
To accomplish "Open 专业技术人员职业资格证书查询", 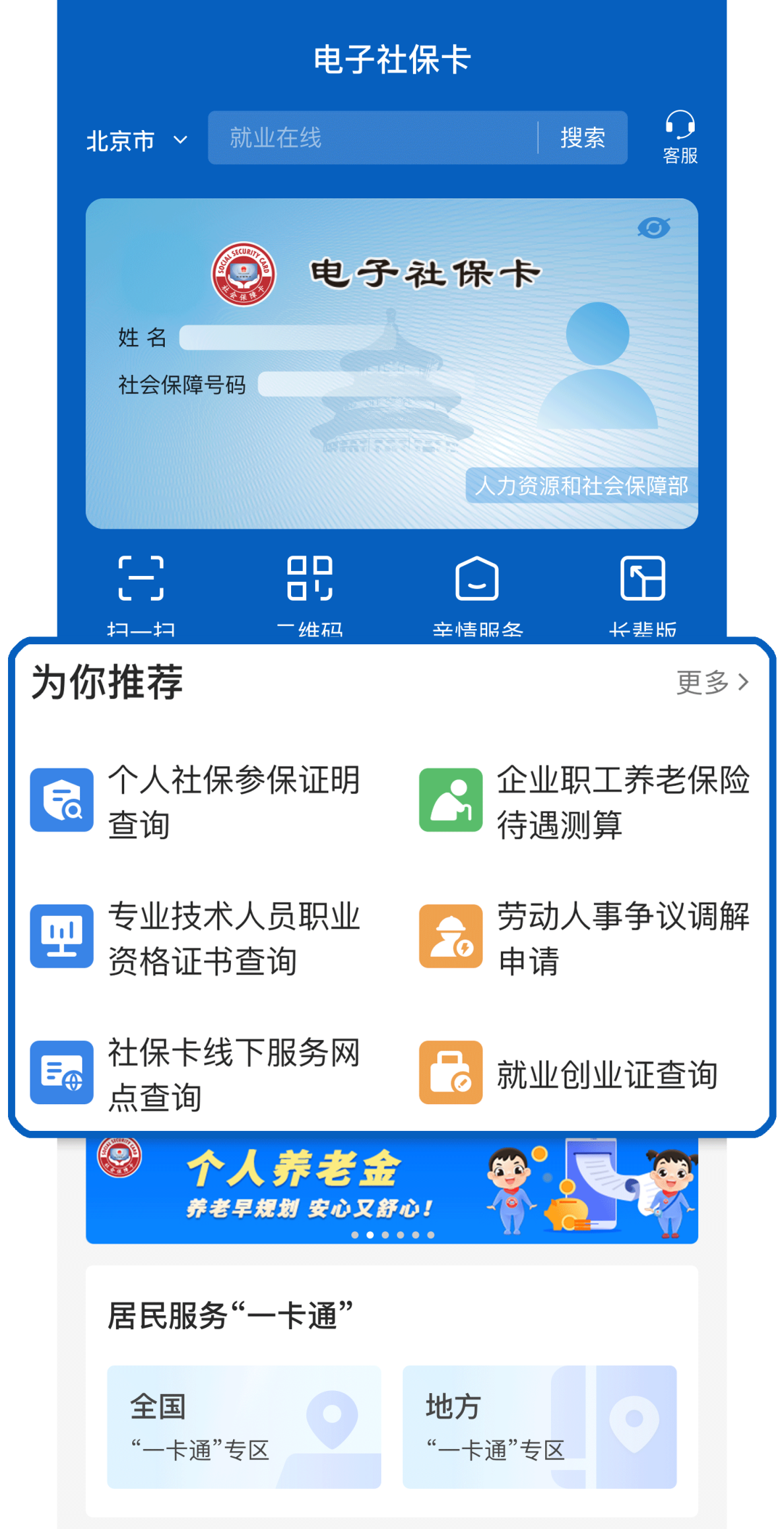I will 196,938.
